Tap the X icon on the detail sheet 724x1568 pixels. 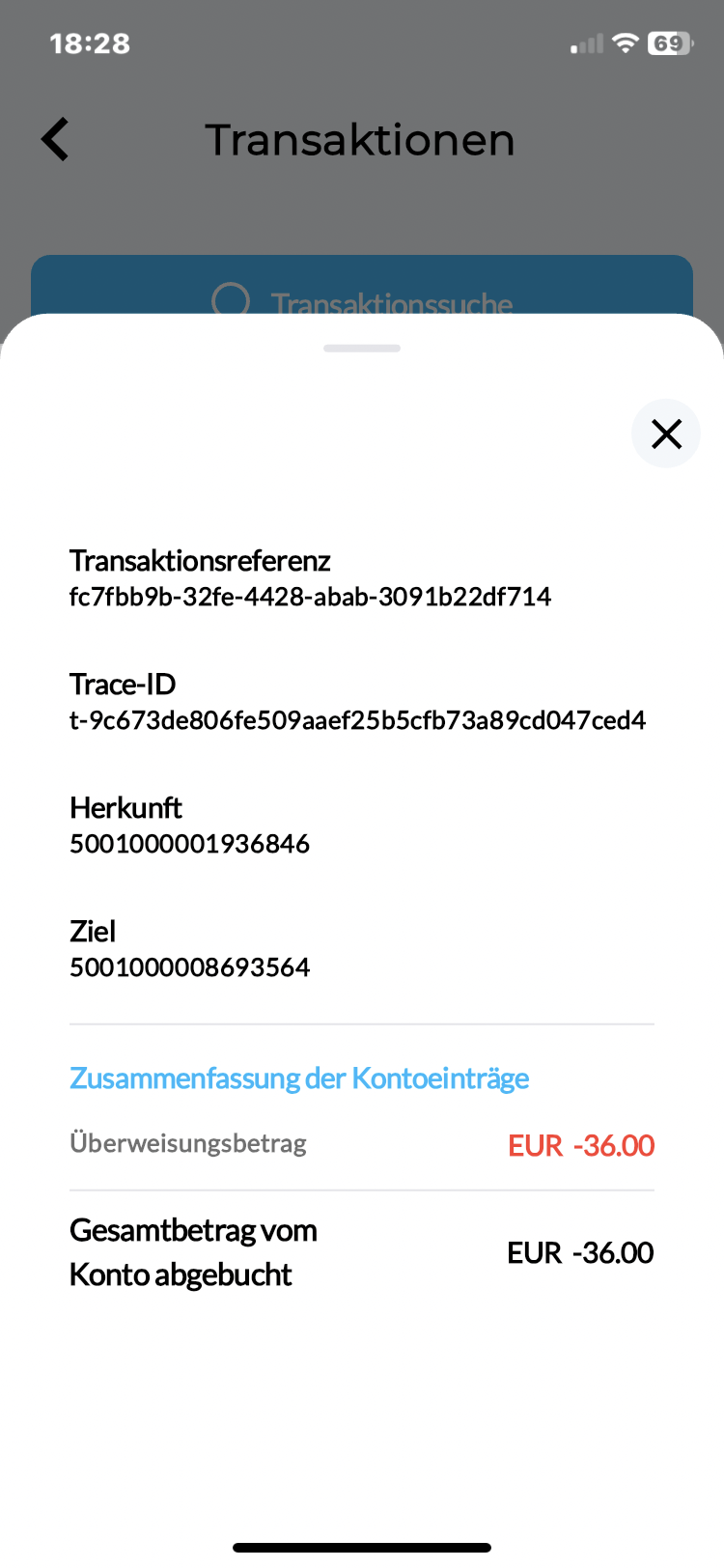(x=665, y=434)
